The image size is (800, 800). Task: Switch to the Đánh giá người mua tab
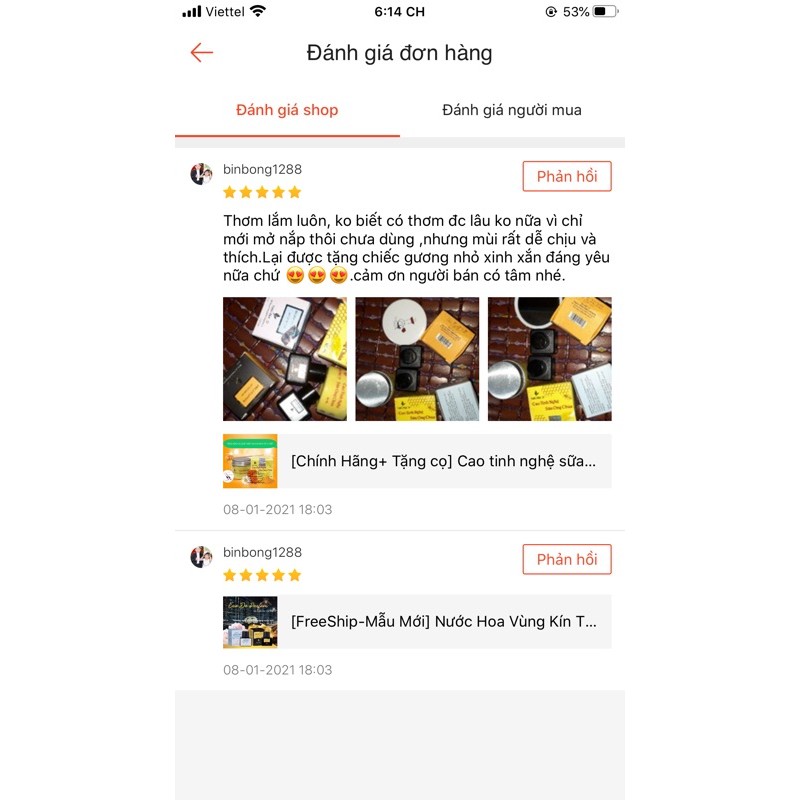[x=511, y=110]
